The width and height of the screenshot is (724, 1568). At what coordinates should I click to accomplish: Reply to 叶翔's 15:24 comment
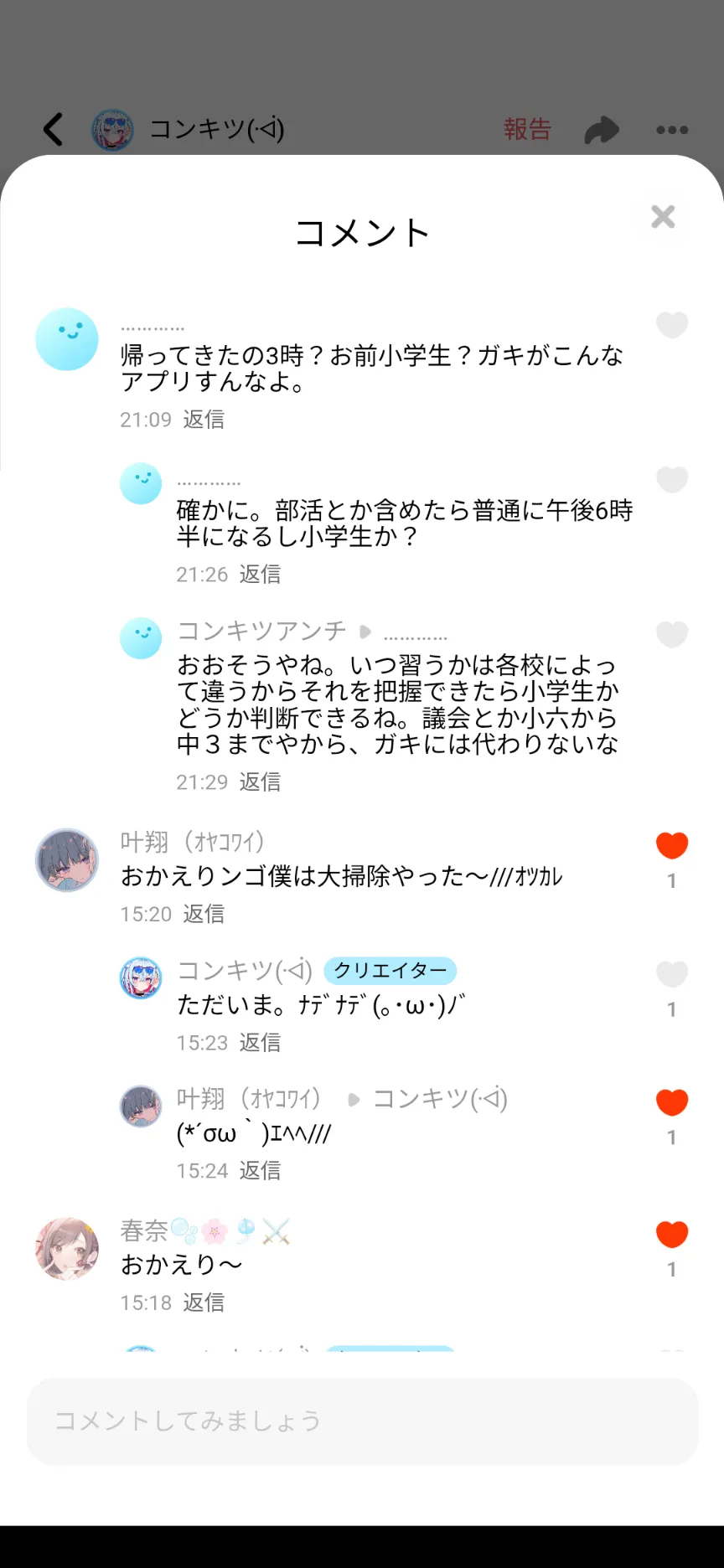pyautogui.click(x=260, y=1171)
